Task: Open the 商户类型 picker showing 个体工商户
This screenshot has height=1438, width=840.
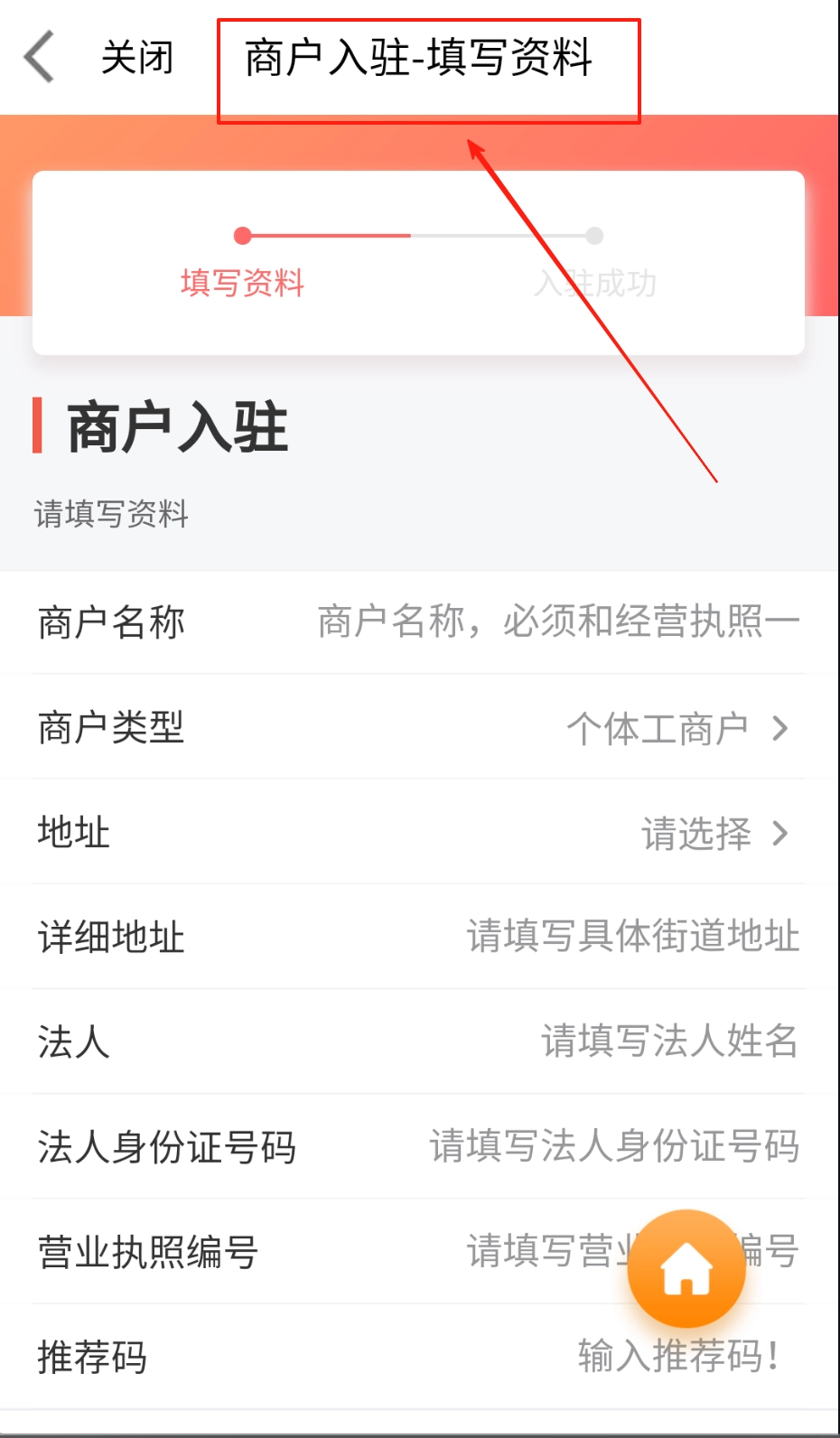Action: (x=677, y=728)
